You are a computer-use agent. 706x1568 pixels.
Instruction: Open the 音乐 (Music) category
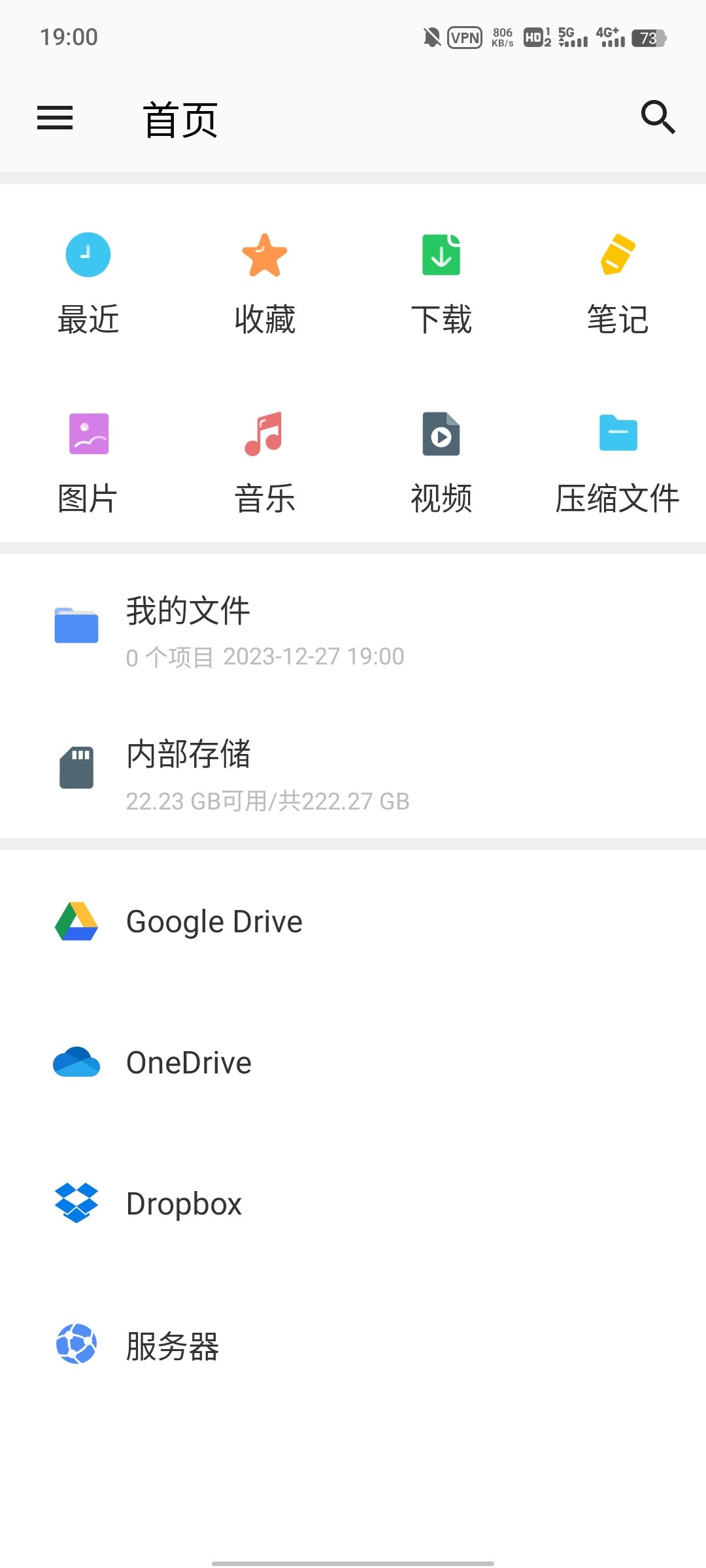tap(265, 461)
